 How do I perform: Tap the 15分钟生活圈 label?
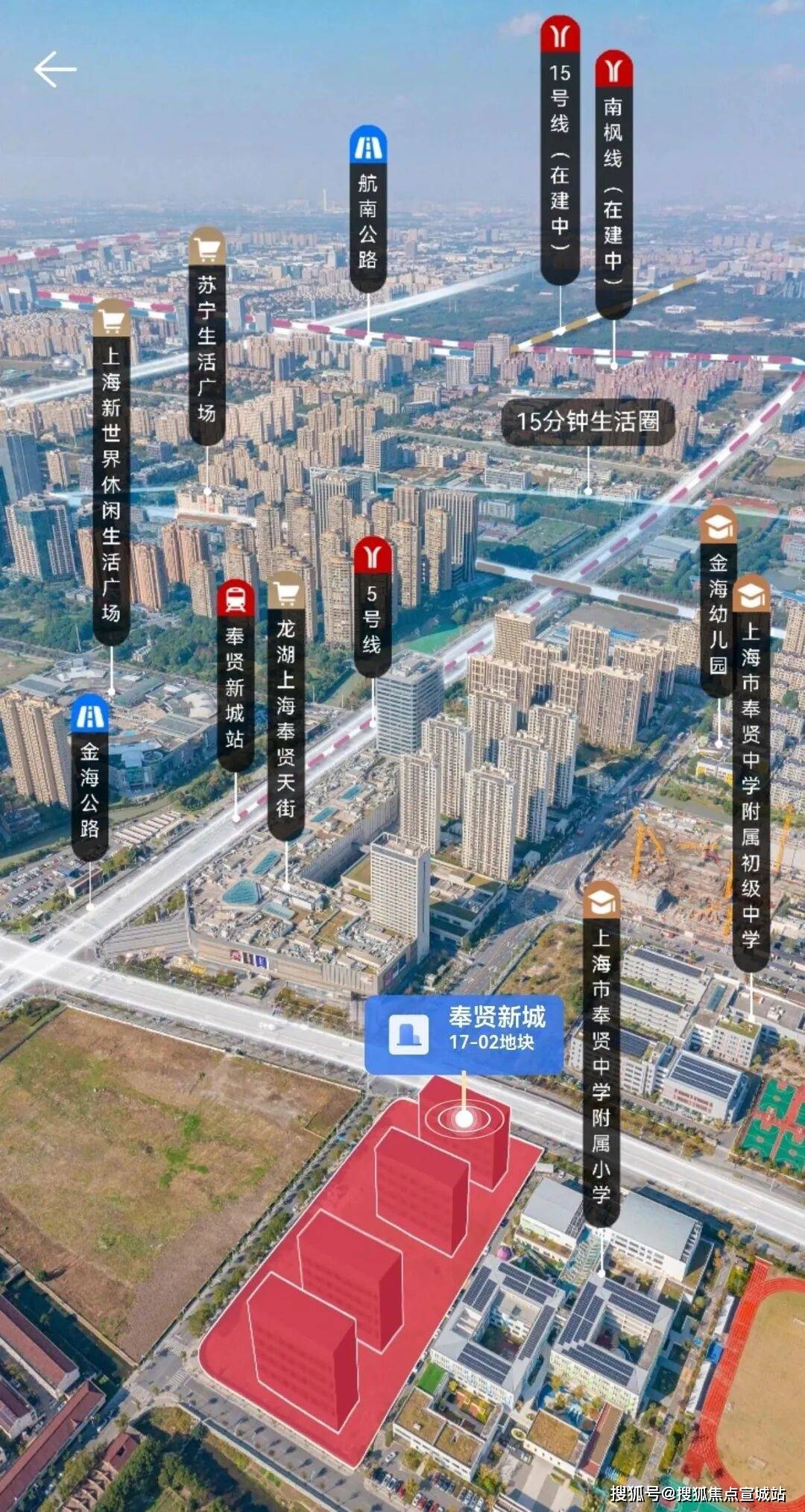click(x=587, y=422)
